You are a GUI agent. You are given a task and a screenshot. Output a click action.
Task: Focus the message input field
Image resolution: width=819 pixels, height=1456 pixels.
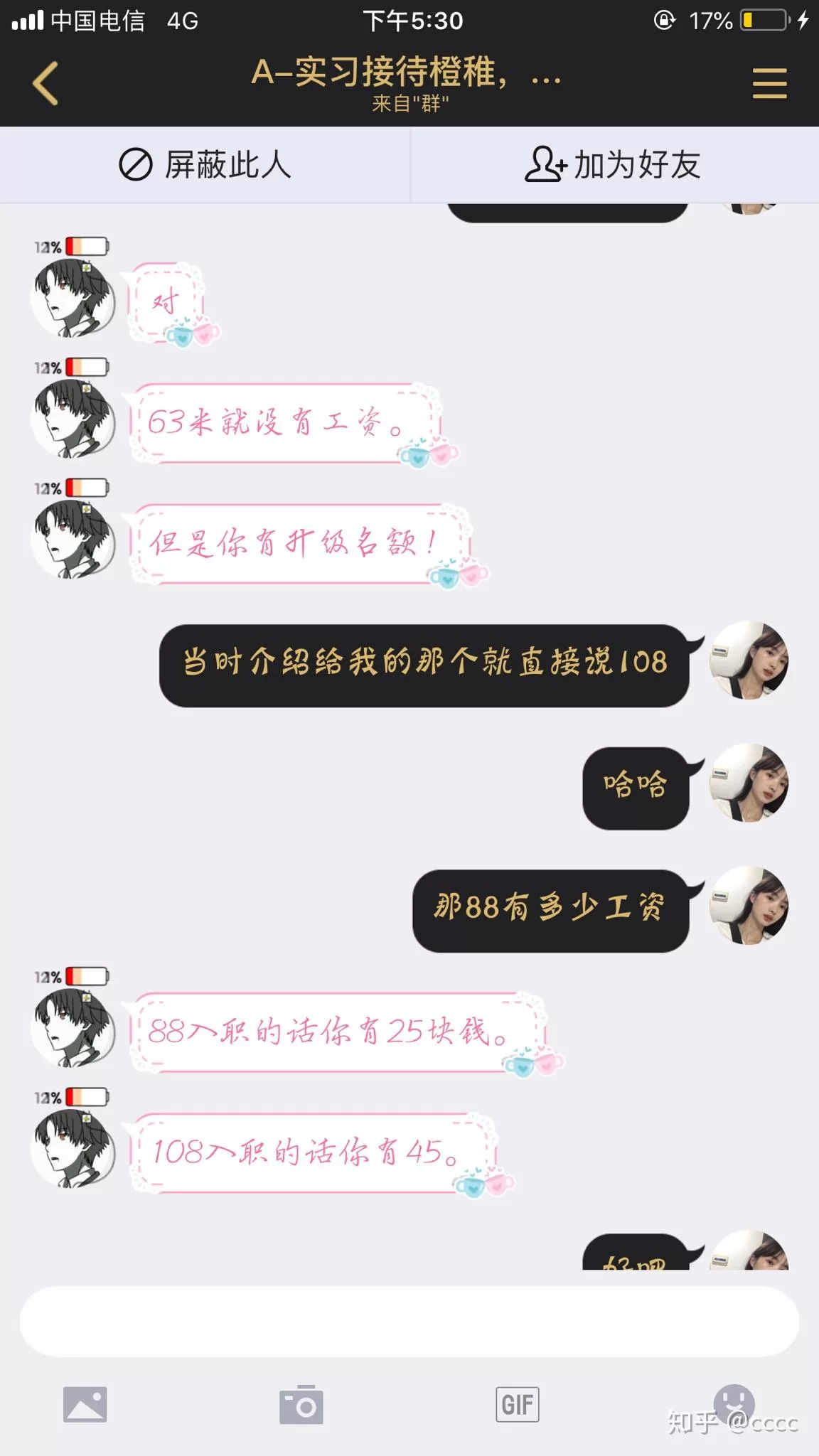click(x=409, y=1321)
